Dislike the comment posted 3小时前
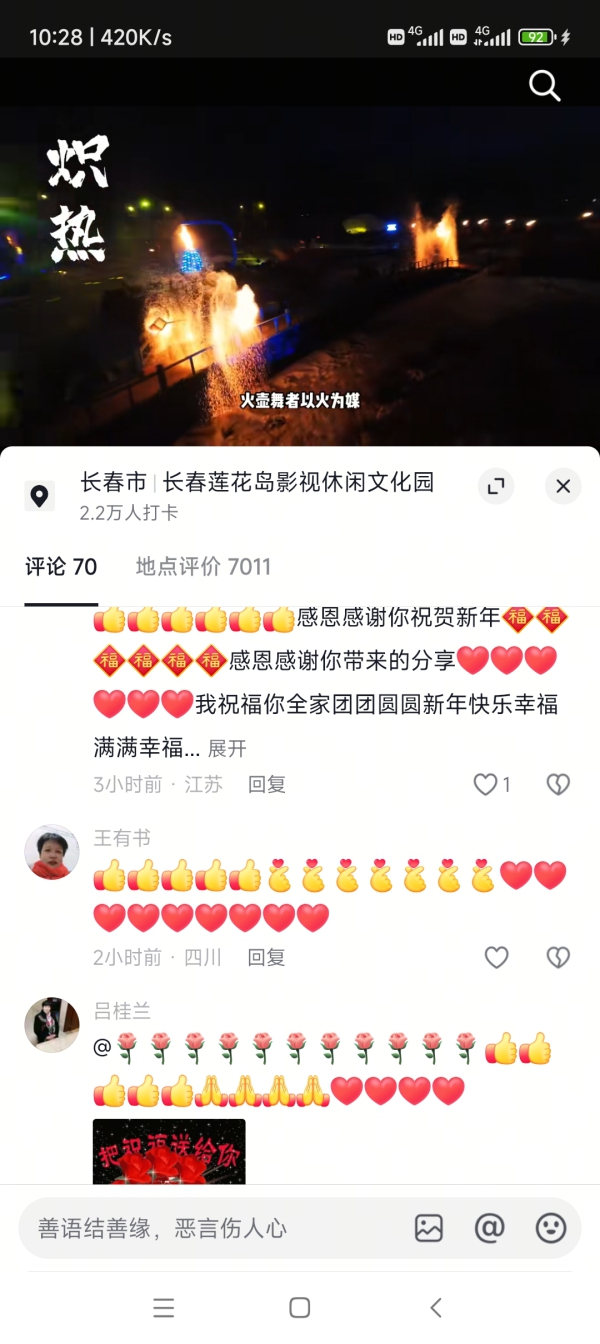 point(558,785)
